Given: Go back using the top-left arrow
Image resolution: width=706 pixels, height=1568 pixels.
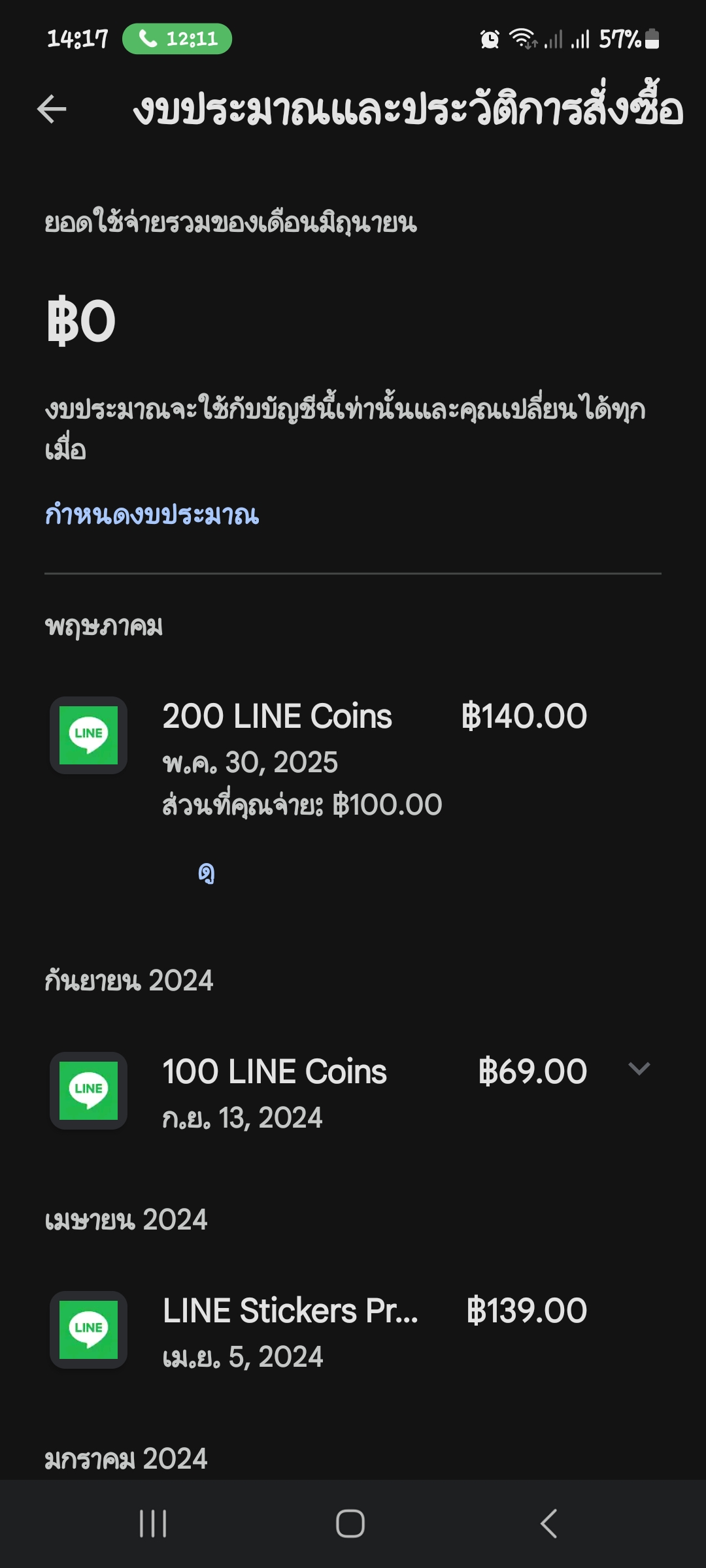Looking at the screenshot, I should [52, 108].
